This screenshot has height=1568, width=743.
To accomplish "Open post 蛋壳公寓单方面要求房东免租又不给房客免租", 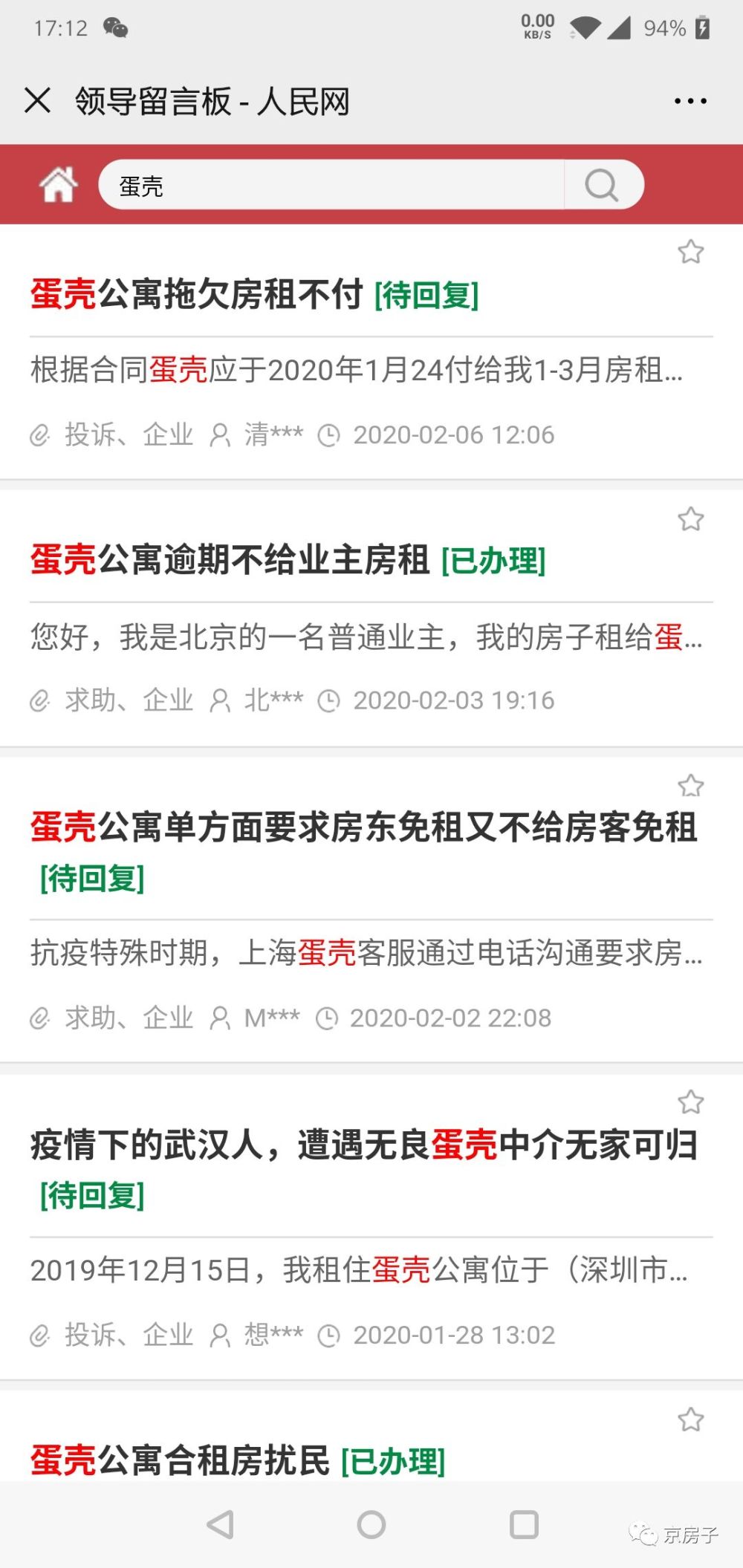I will click(x=364, y=827).
